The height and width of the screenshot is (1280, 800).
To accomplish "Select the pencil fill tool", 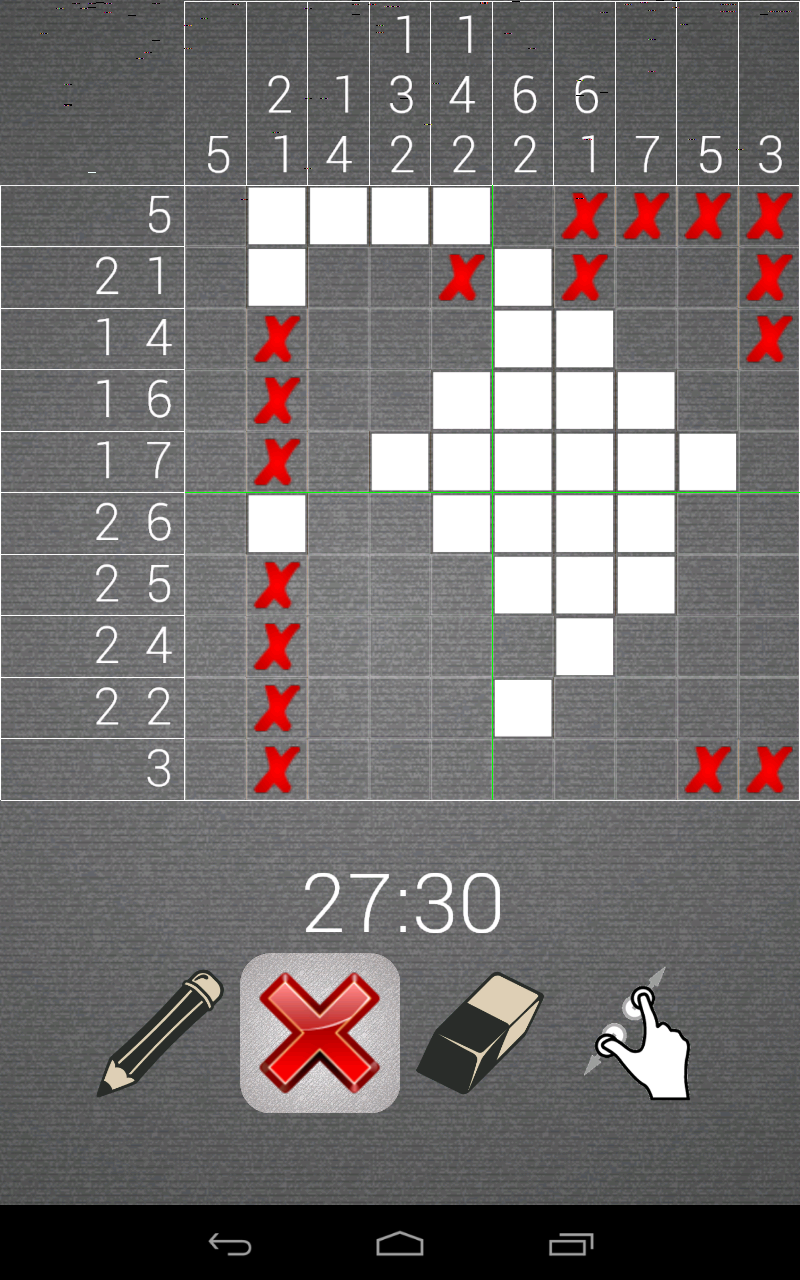I will click(160, 1033).
